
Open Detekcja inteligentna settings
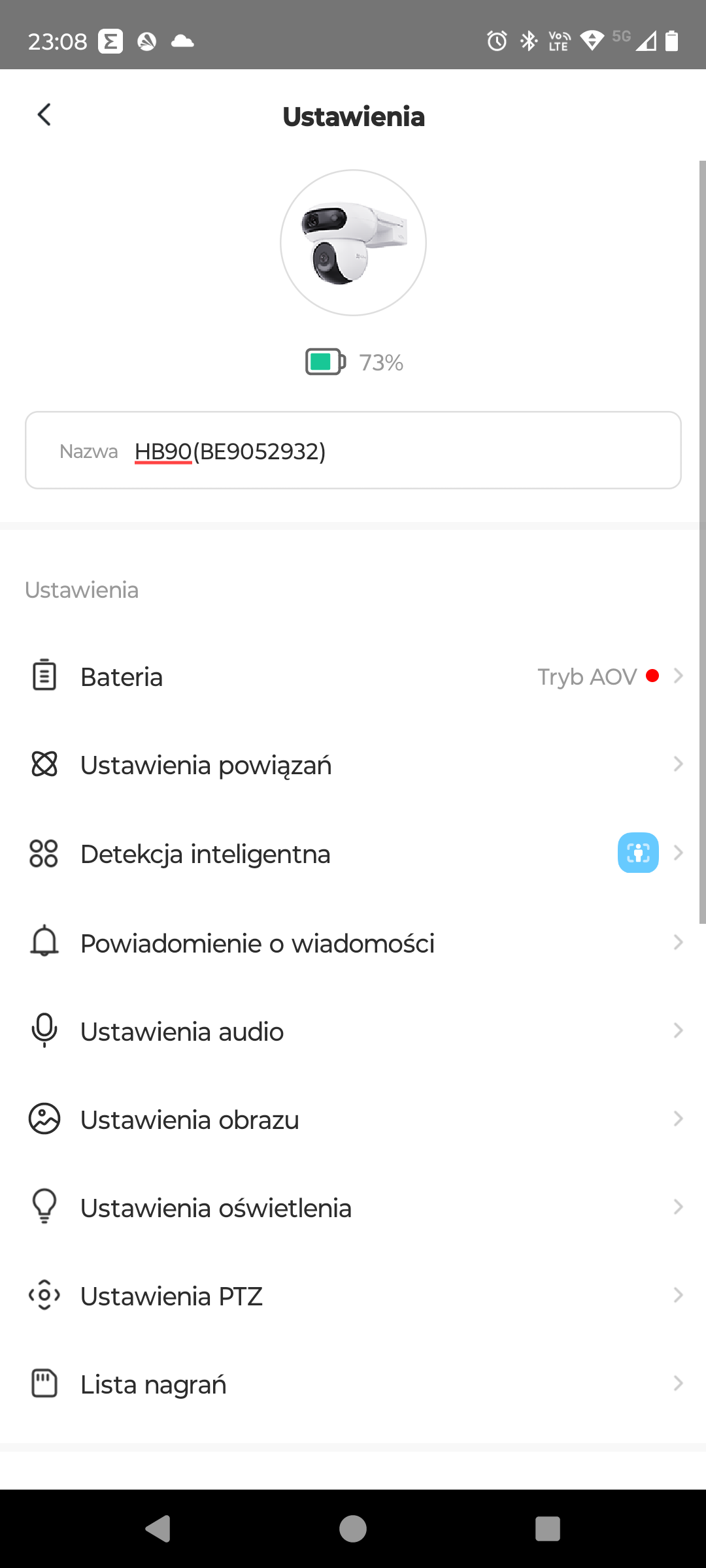click(353, 853)
